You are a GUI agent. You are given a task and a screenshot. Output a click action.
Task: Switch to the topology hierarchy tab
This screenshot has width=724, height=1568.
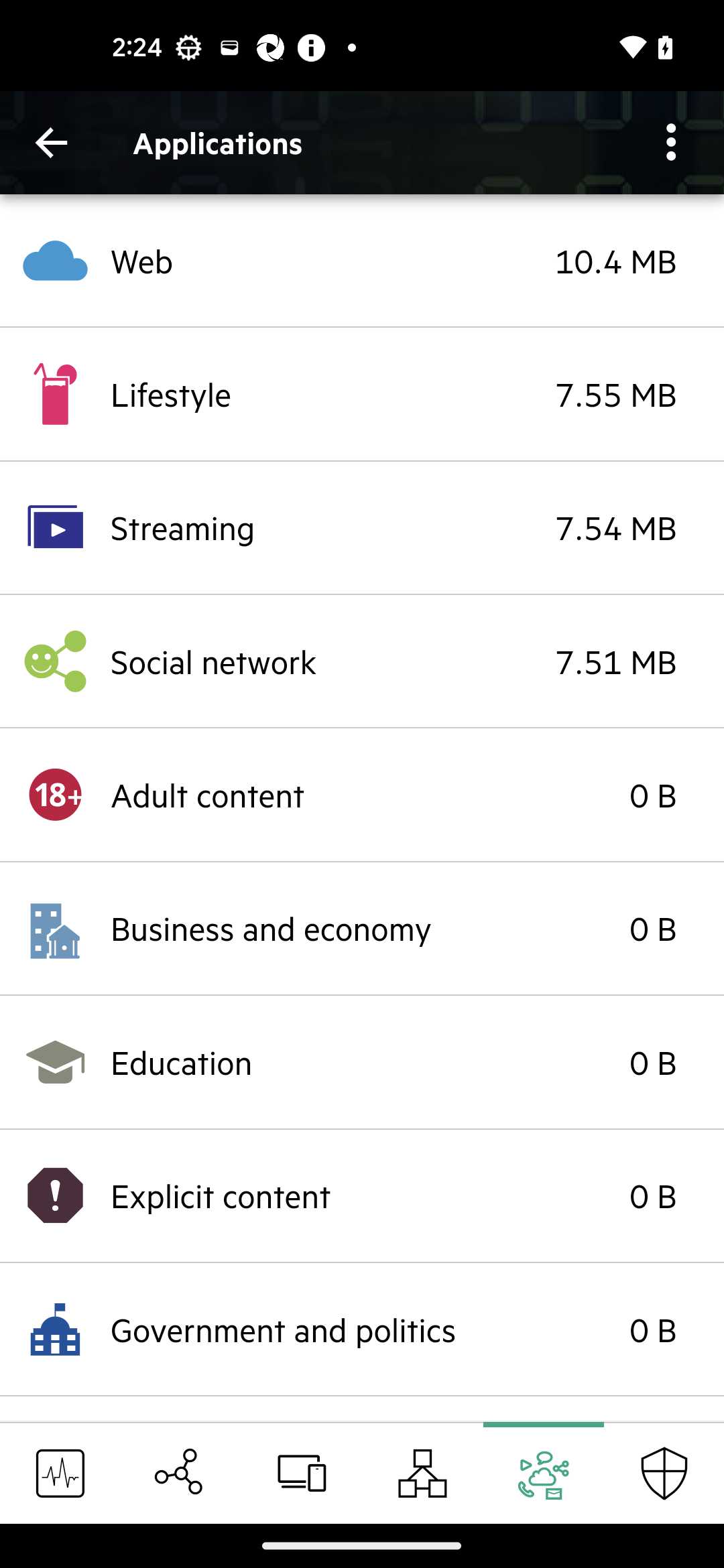[422, 1473]
